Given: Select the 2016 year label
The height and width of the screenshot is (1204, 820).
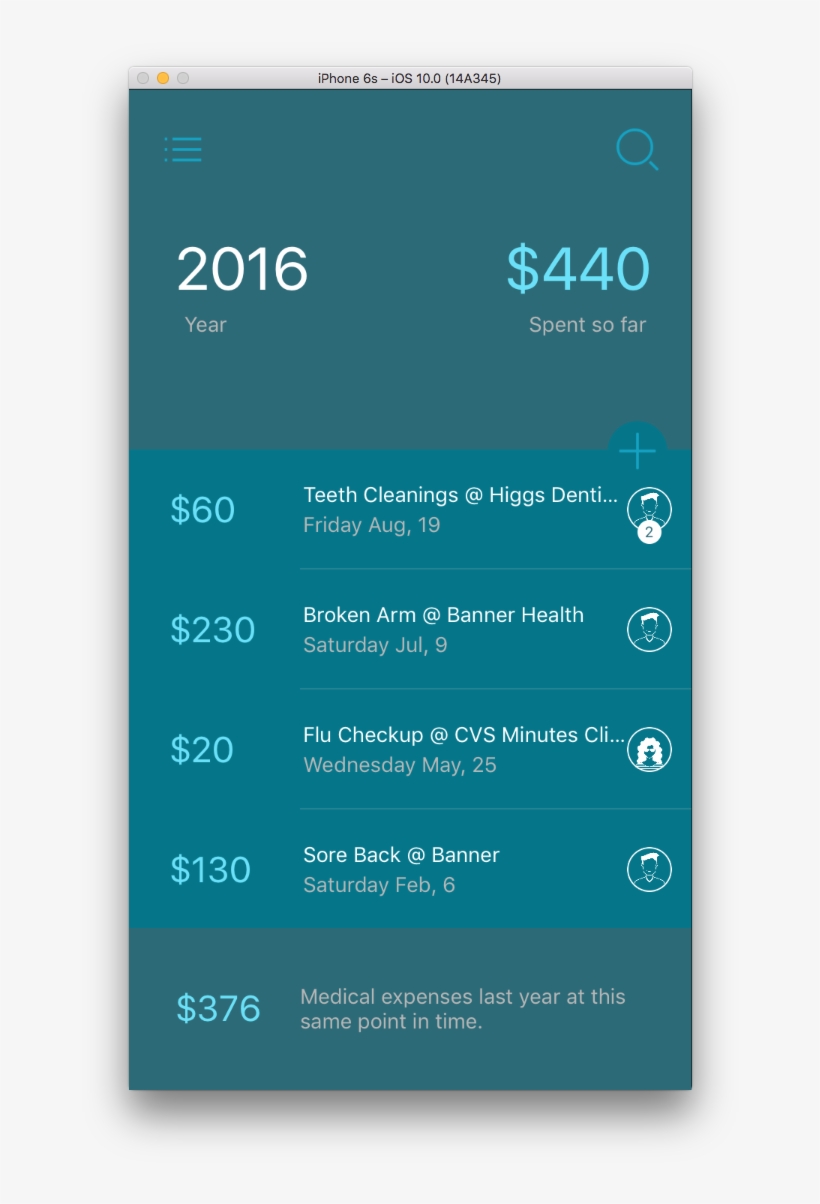Looking at the screenshot, I should click(x=242, y=267).
